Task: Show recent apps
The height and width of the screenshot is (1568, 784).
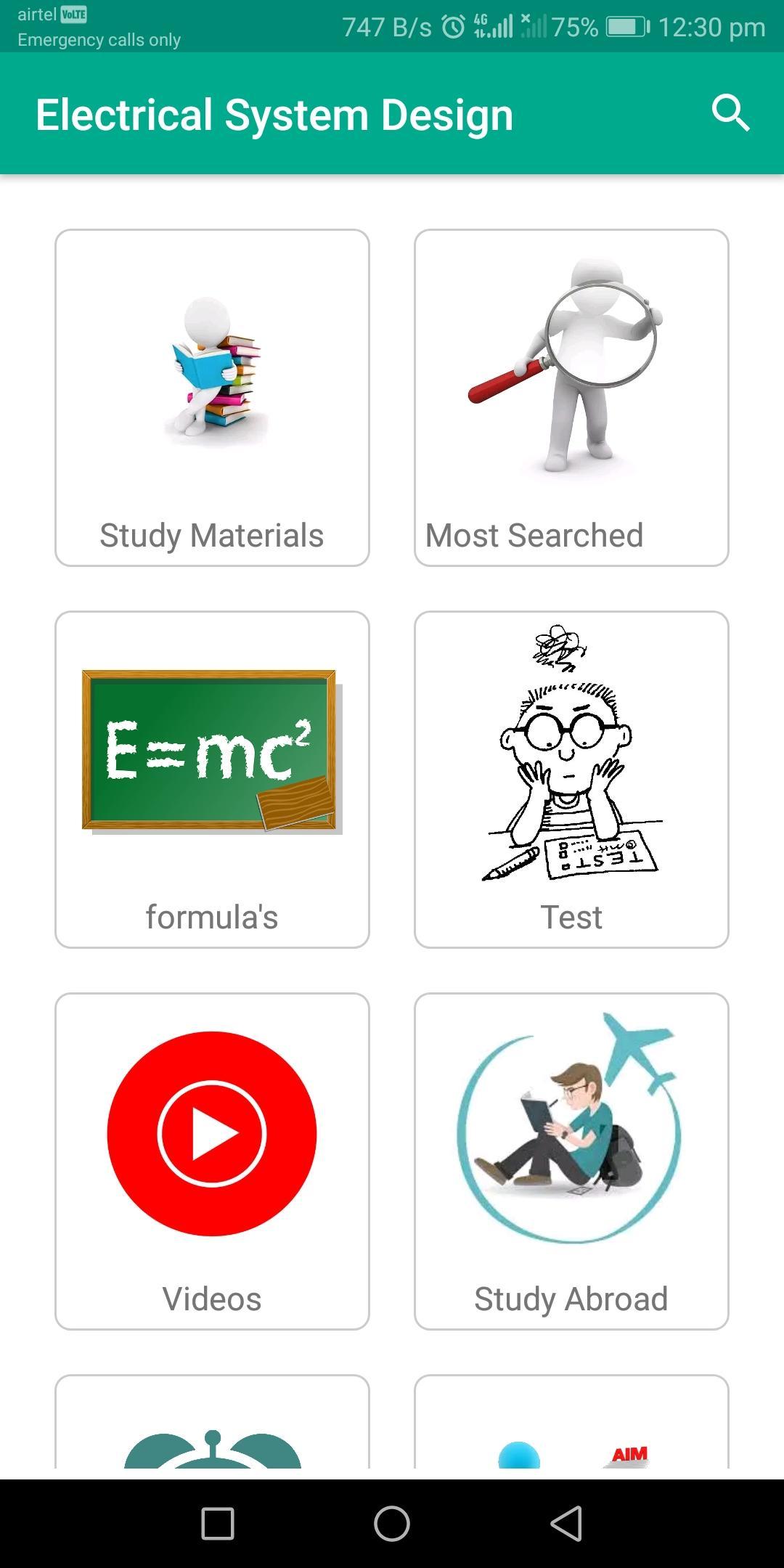Action: tap(218, 1523)
